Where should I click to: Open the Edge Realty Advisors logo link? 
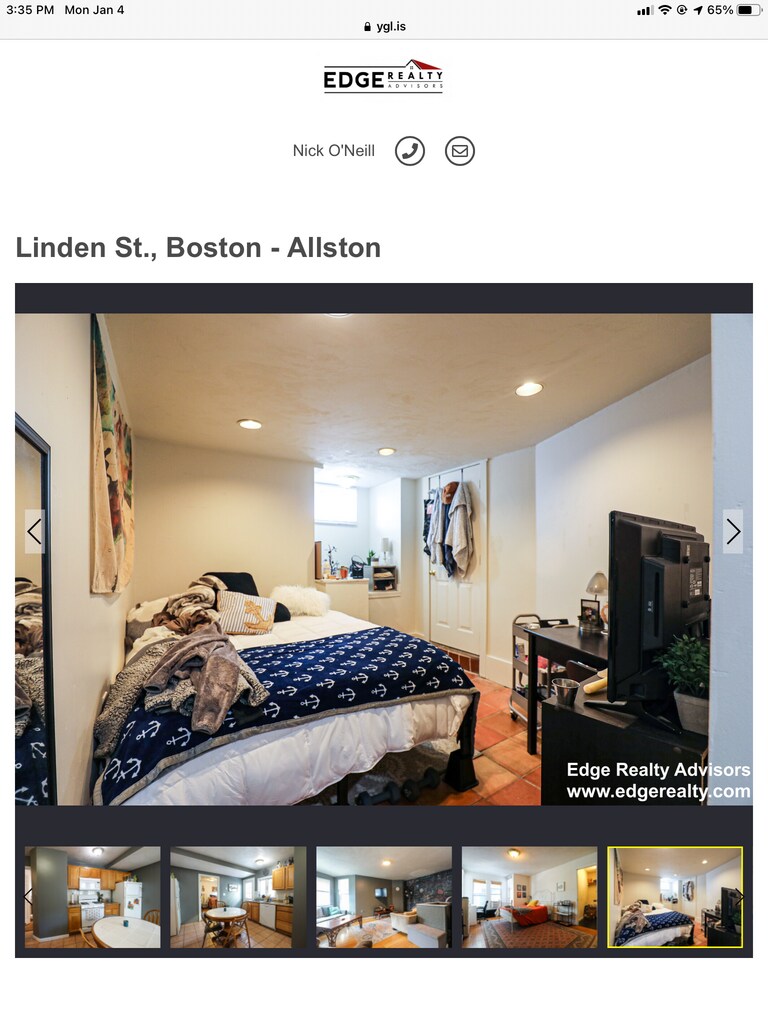[383, 77]
